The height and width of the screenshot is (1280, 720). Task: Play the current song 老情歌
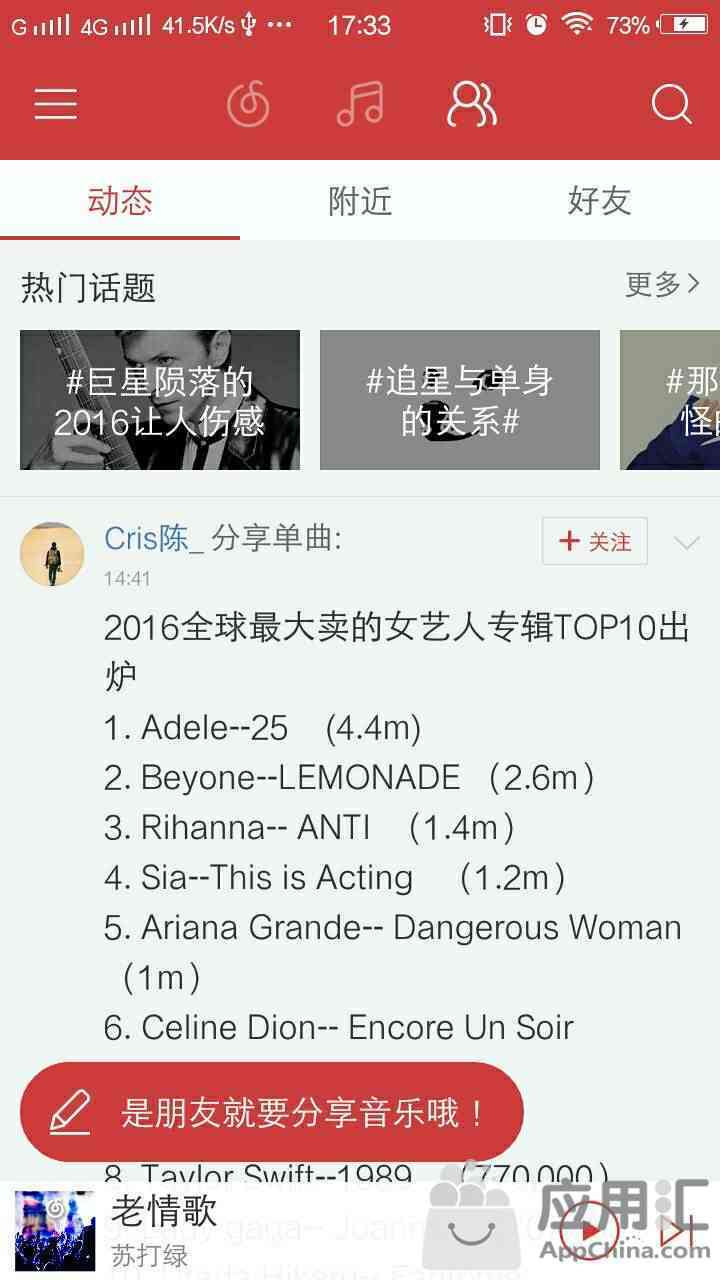click(588, 1230)
